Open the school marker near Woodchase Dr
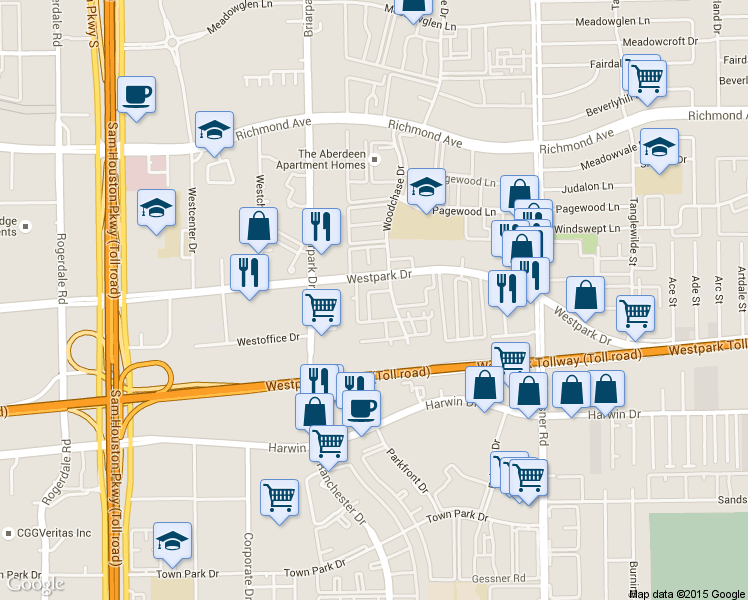This screenshot has width=748, height=600. (x=427, y=187)
